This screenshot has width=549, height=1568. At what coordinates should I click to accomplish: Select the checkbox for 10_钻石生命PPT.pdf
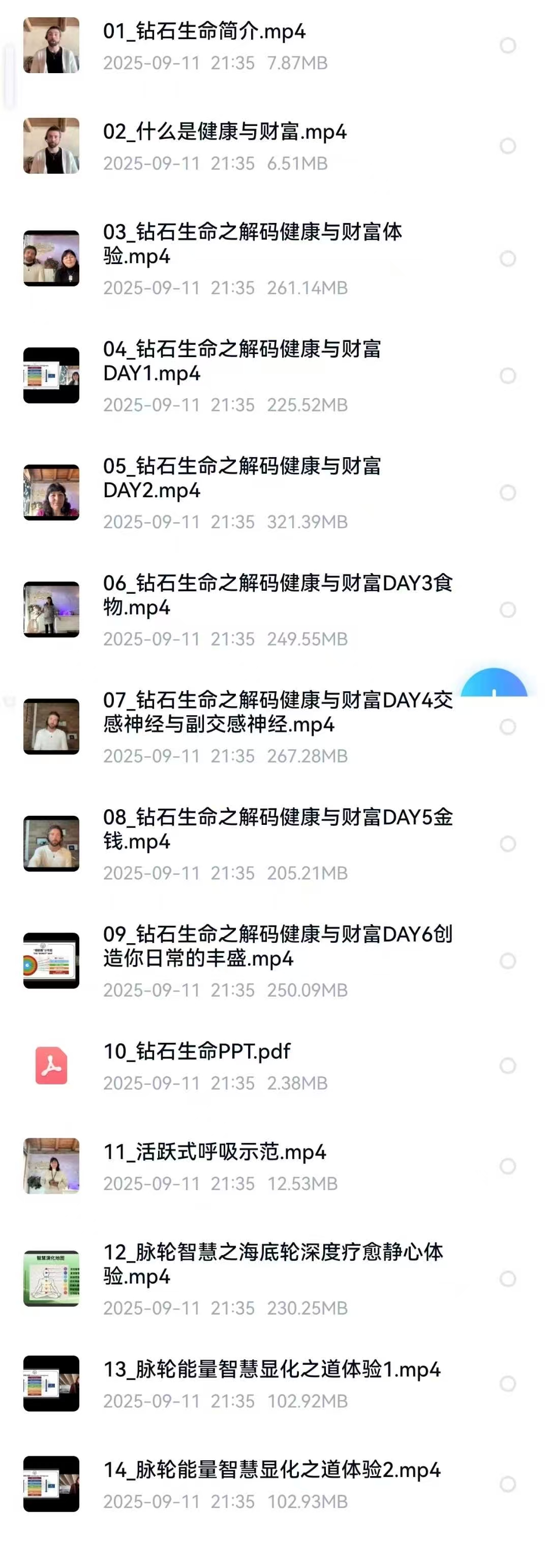507,1066
